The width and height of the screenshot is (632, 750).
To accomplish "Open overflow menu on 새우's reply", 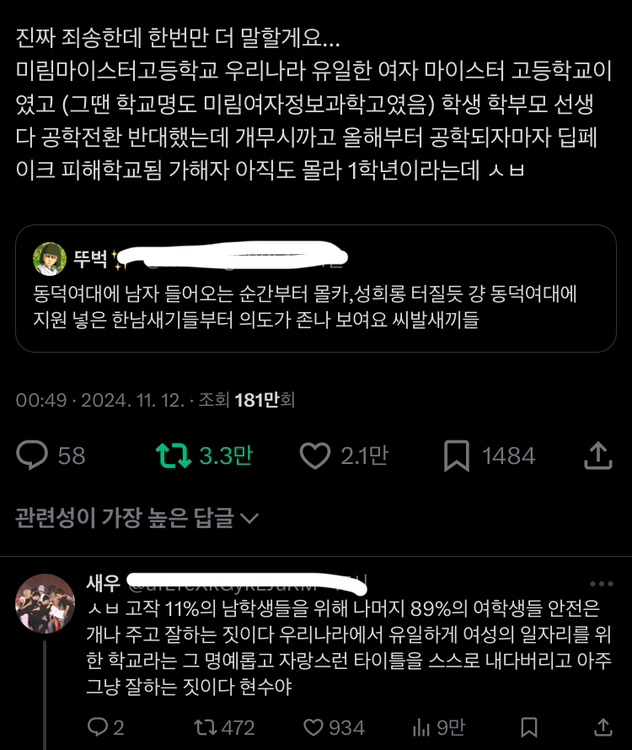I will 602,584.
